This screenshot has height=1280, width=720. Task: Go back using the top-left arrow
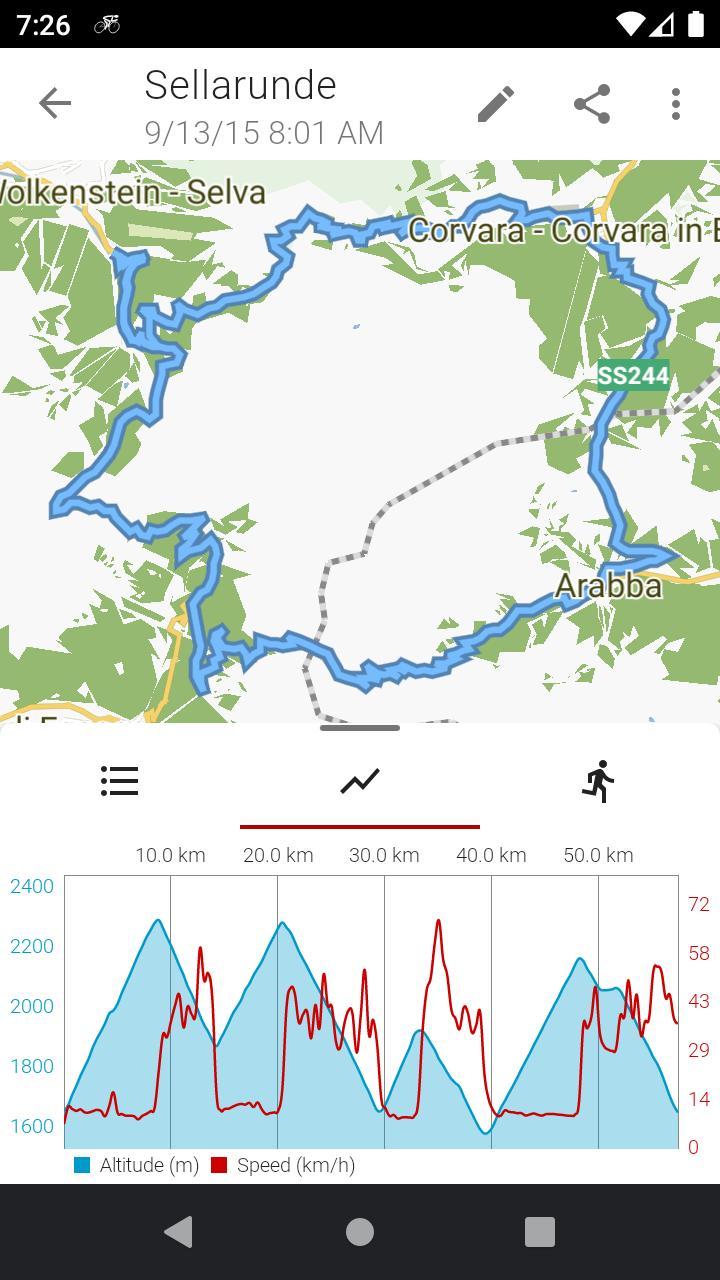tap(55, 103)
